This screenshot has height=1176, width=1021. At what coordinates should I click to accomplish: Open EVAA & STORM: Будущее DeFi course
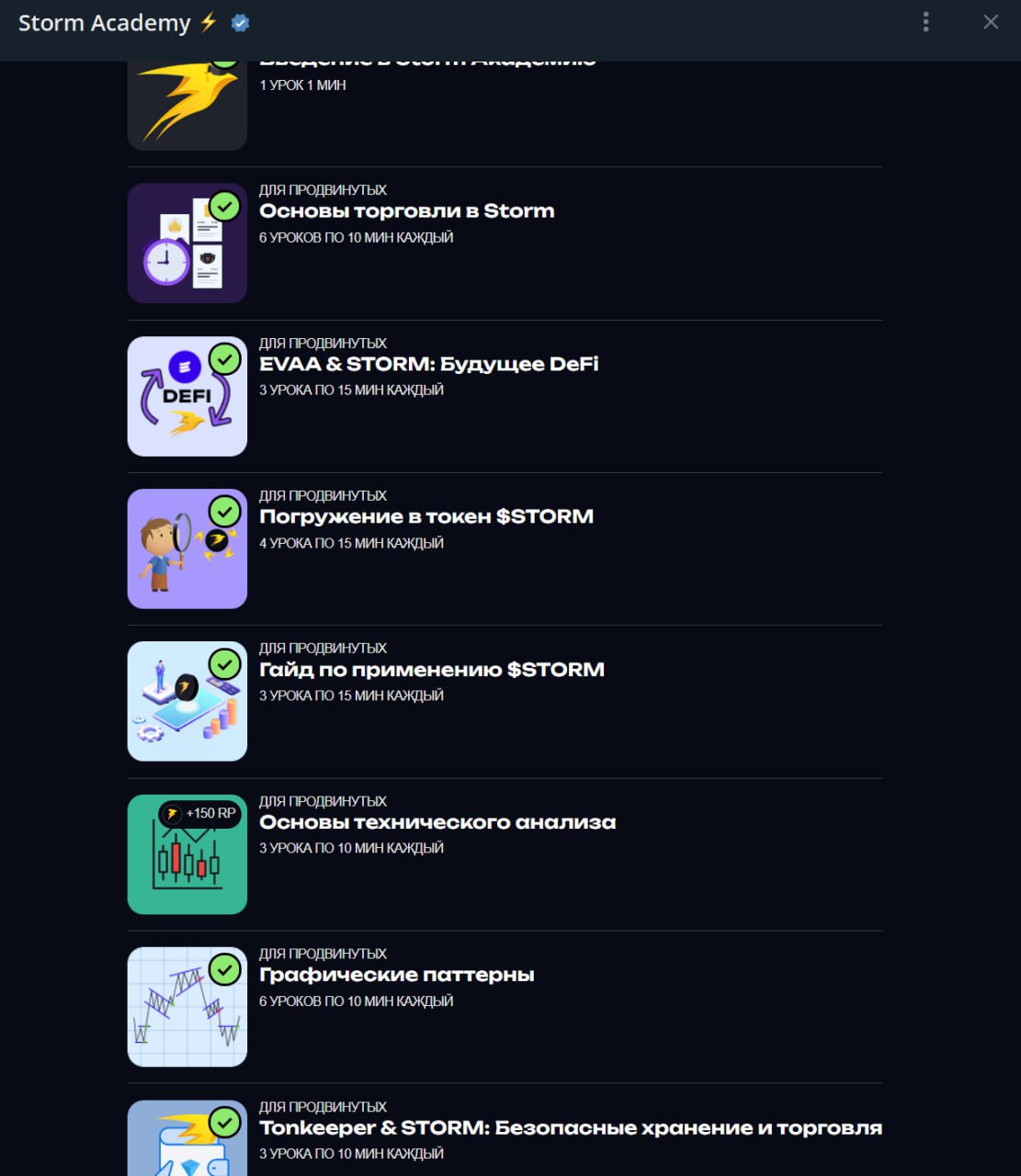[x=428, y=365]
